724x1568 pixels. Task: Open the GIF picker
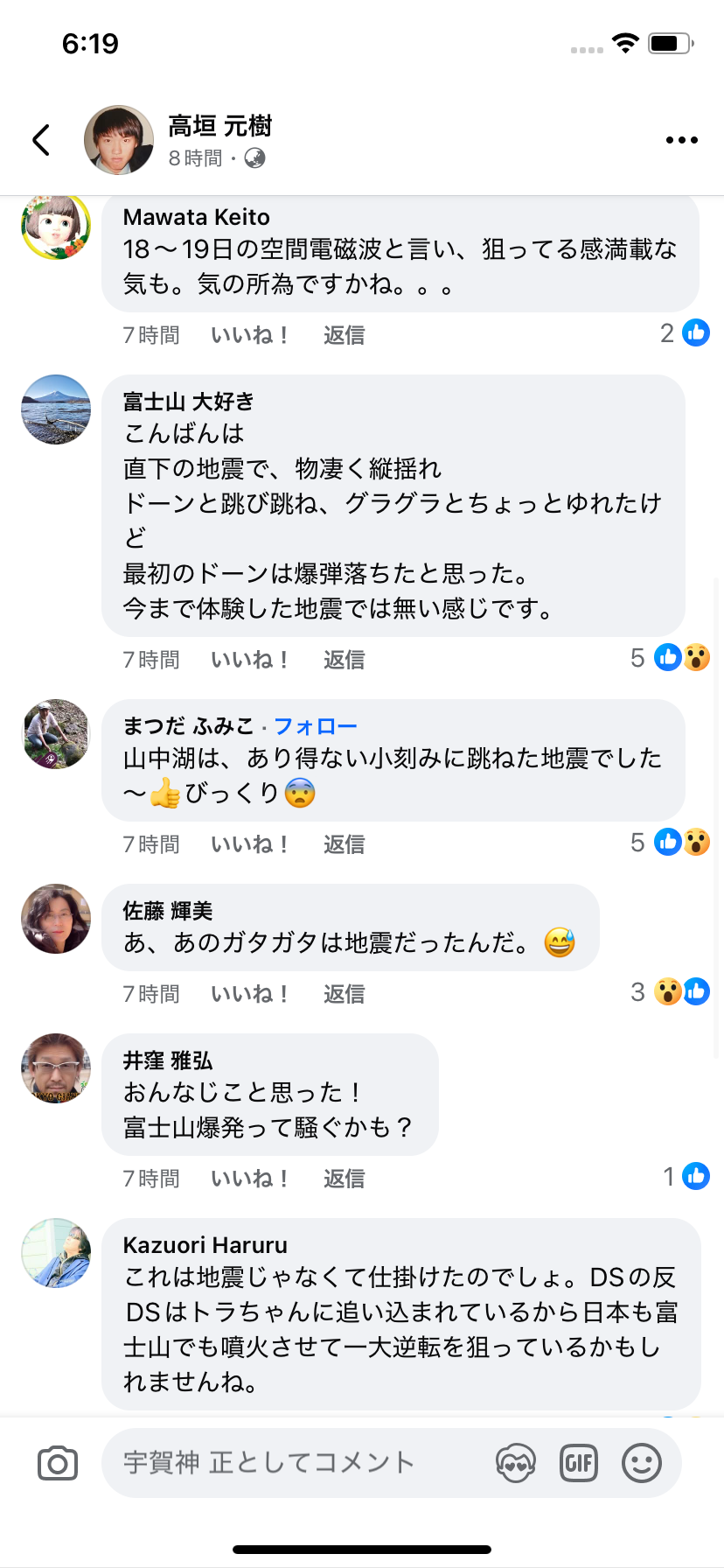(578, 1463)
